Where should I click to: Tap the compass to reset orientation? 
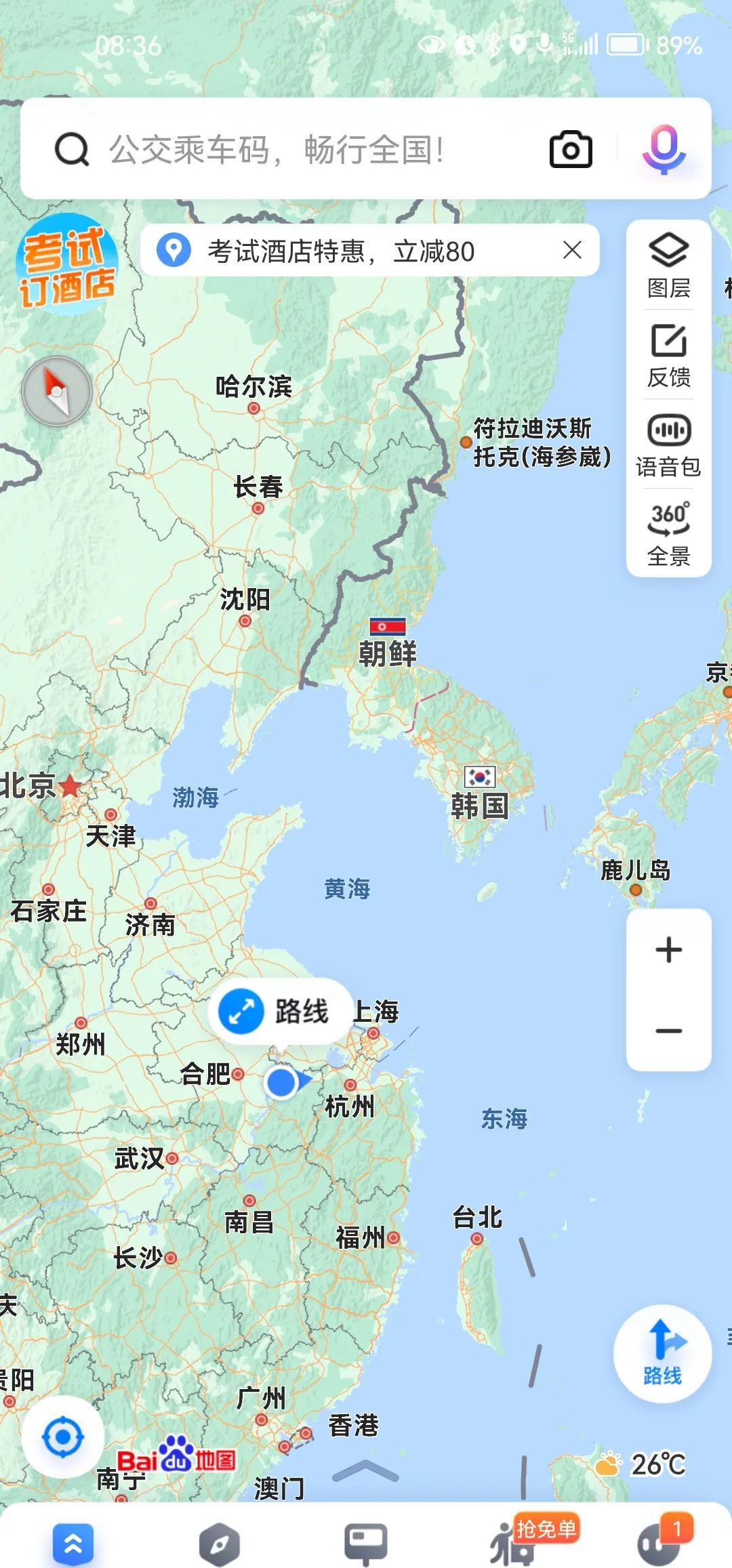[x=57, y=391]
